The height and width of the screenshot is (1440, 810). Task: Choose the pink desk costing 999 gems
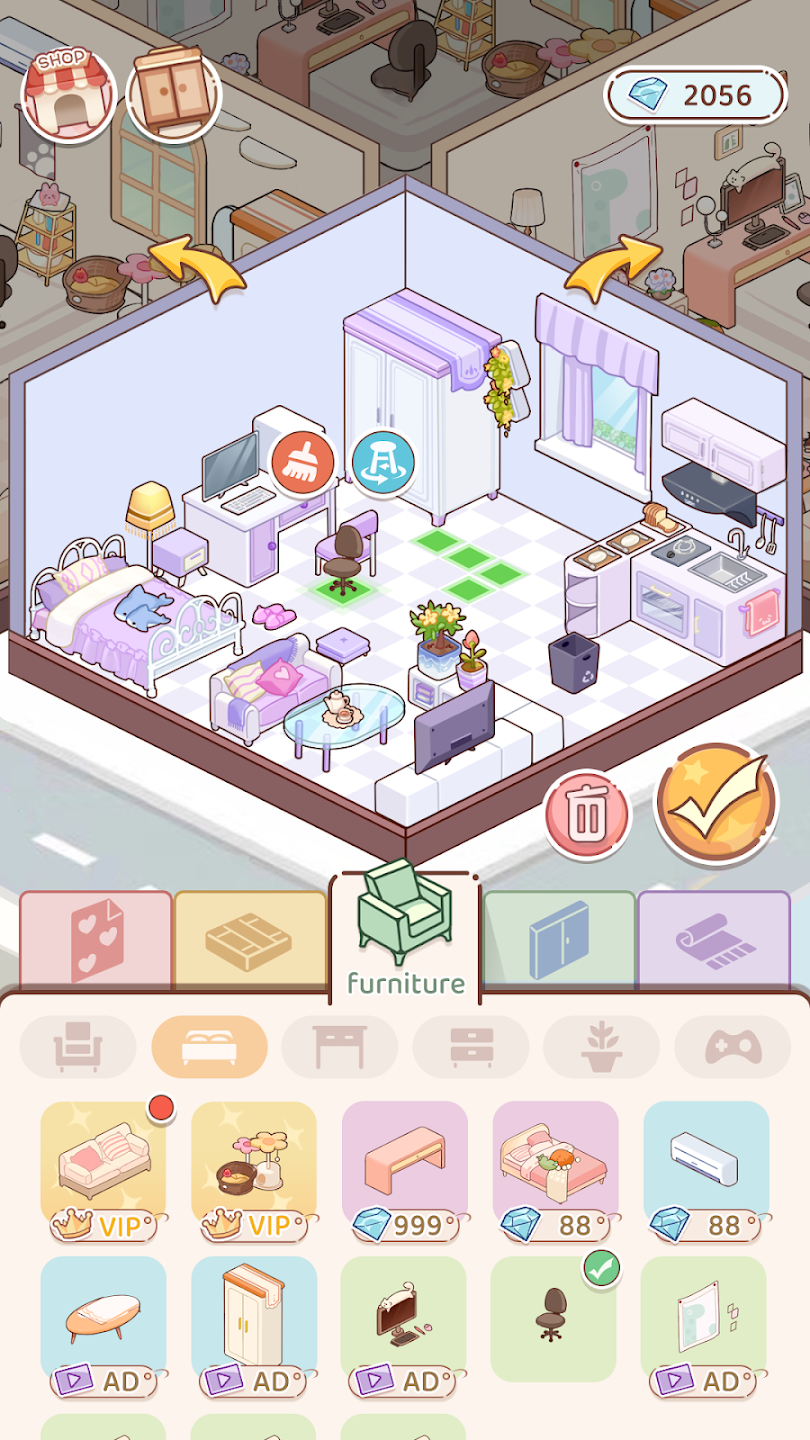[x=405, y=1171]
